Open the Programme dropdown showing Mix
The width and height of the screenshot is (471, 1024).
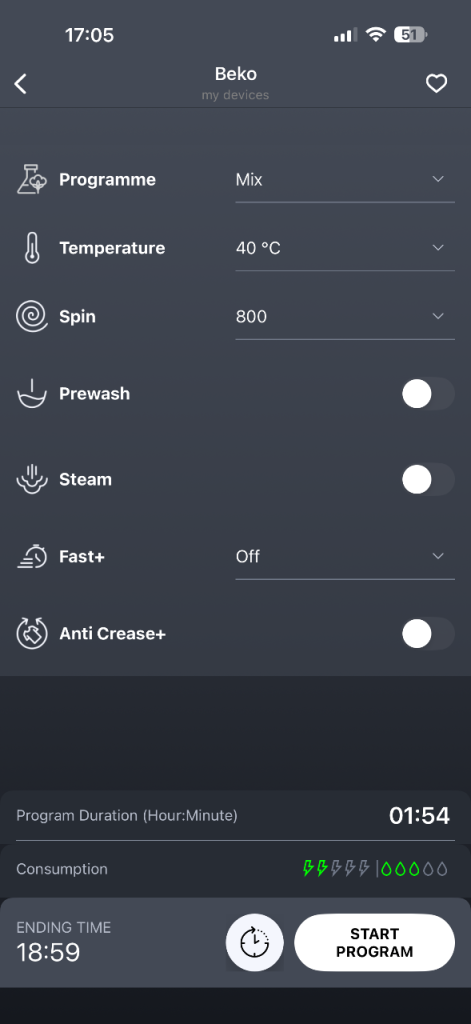[x=345, y=180]
